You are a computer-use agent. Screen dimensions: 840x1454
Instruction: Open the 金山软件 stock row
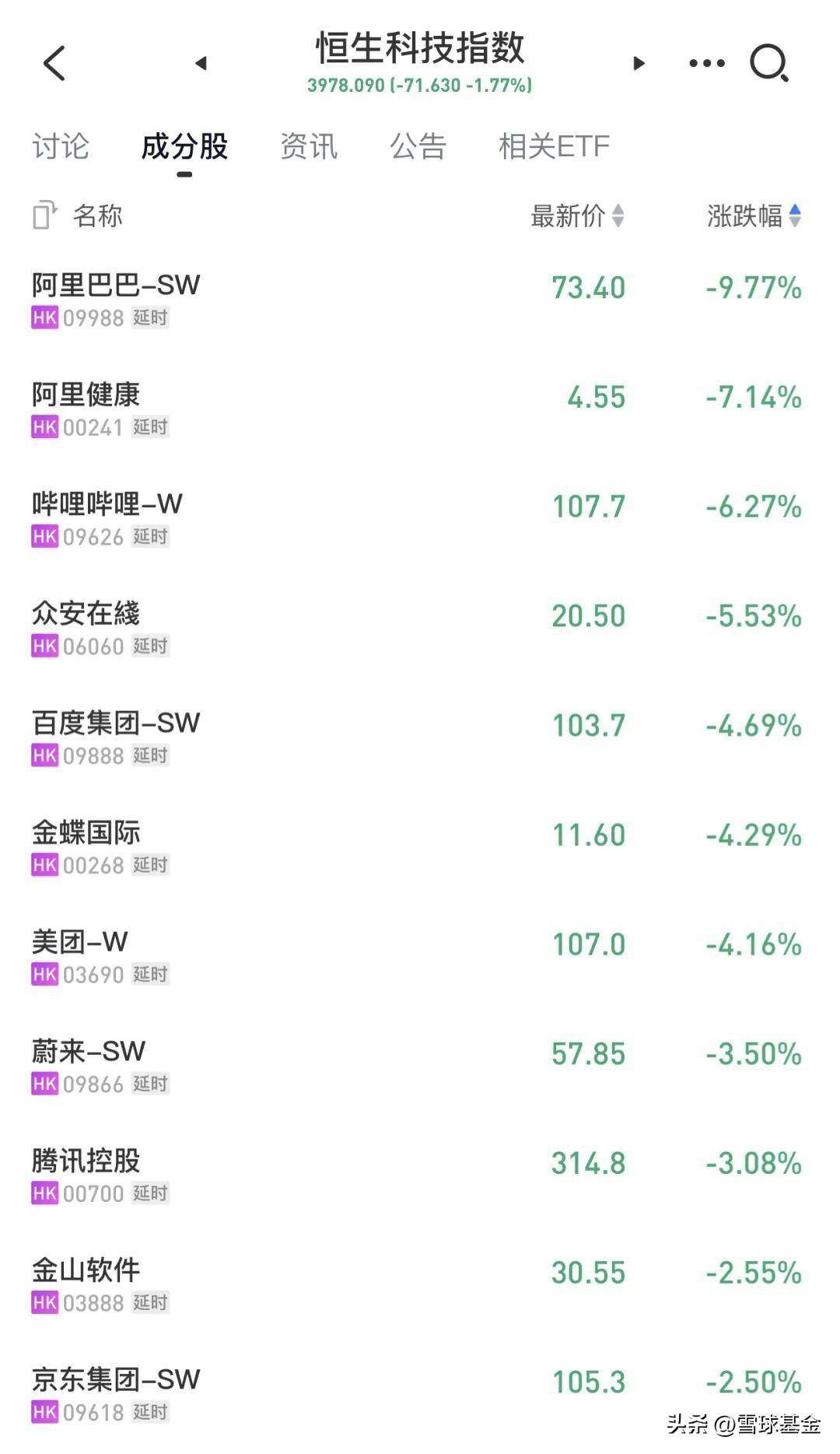coord(420,1285)
